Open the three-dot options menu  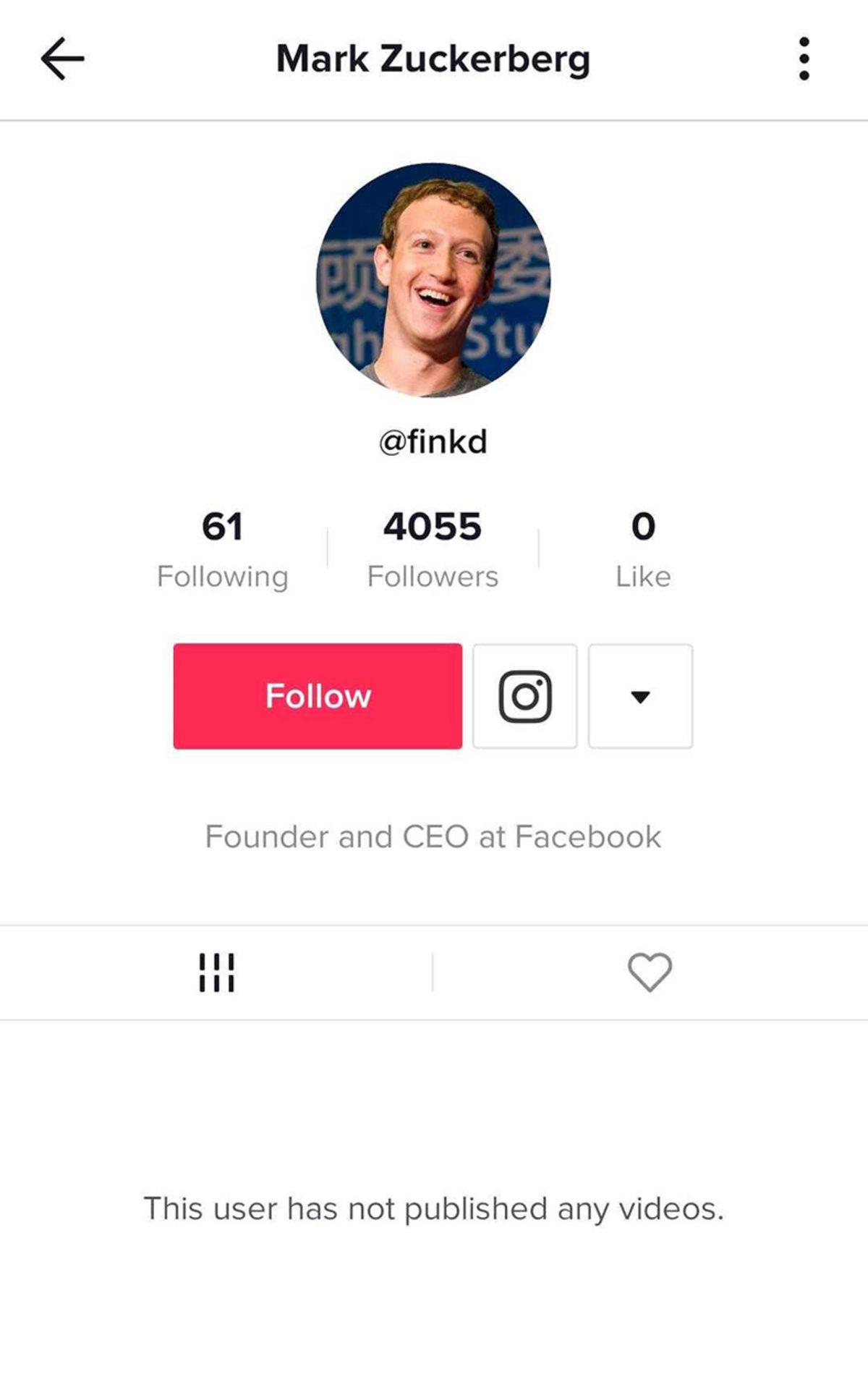point(803,59)
